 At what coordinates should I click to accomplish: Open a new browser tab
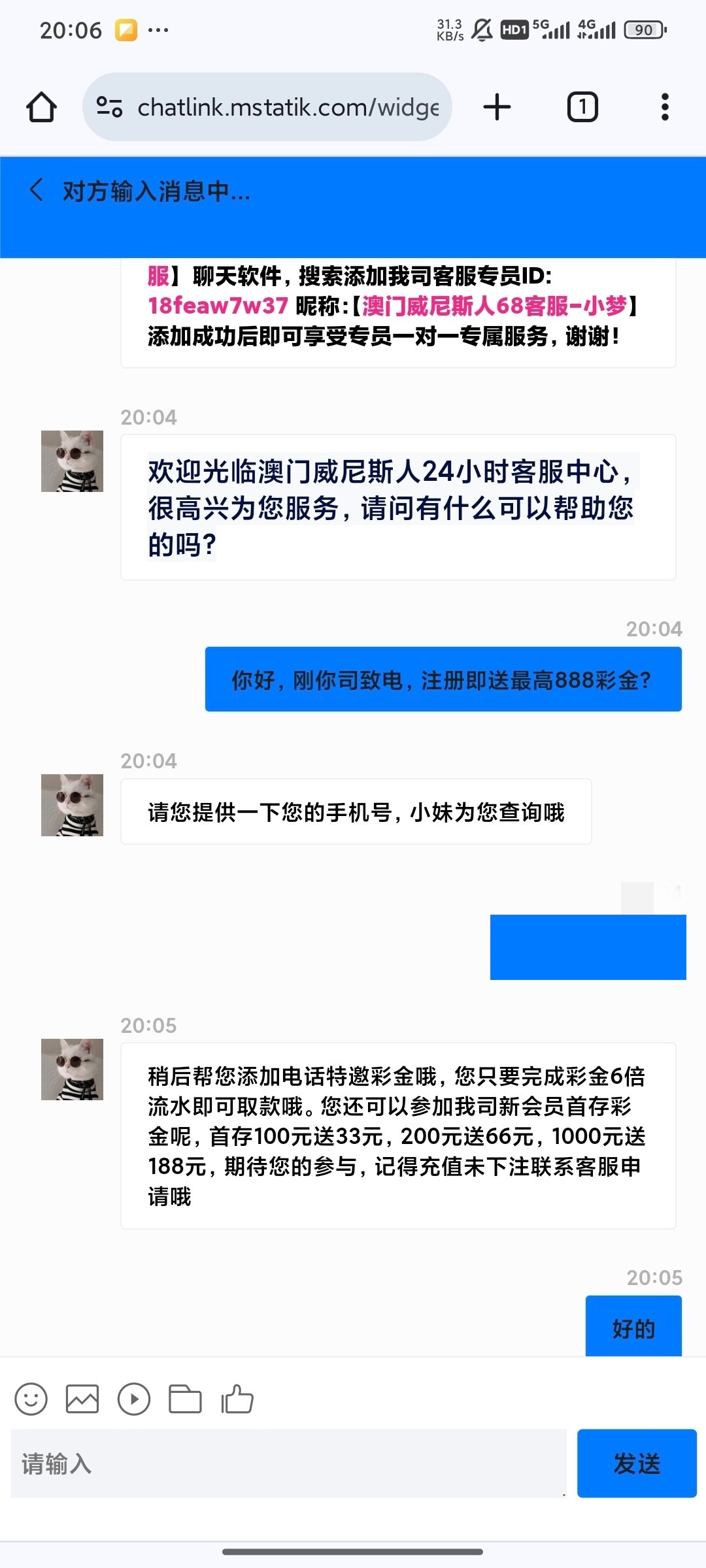pos(497,107)
